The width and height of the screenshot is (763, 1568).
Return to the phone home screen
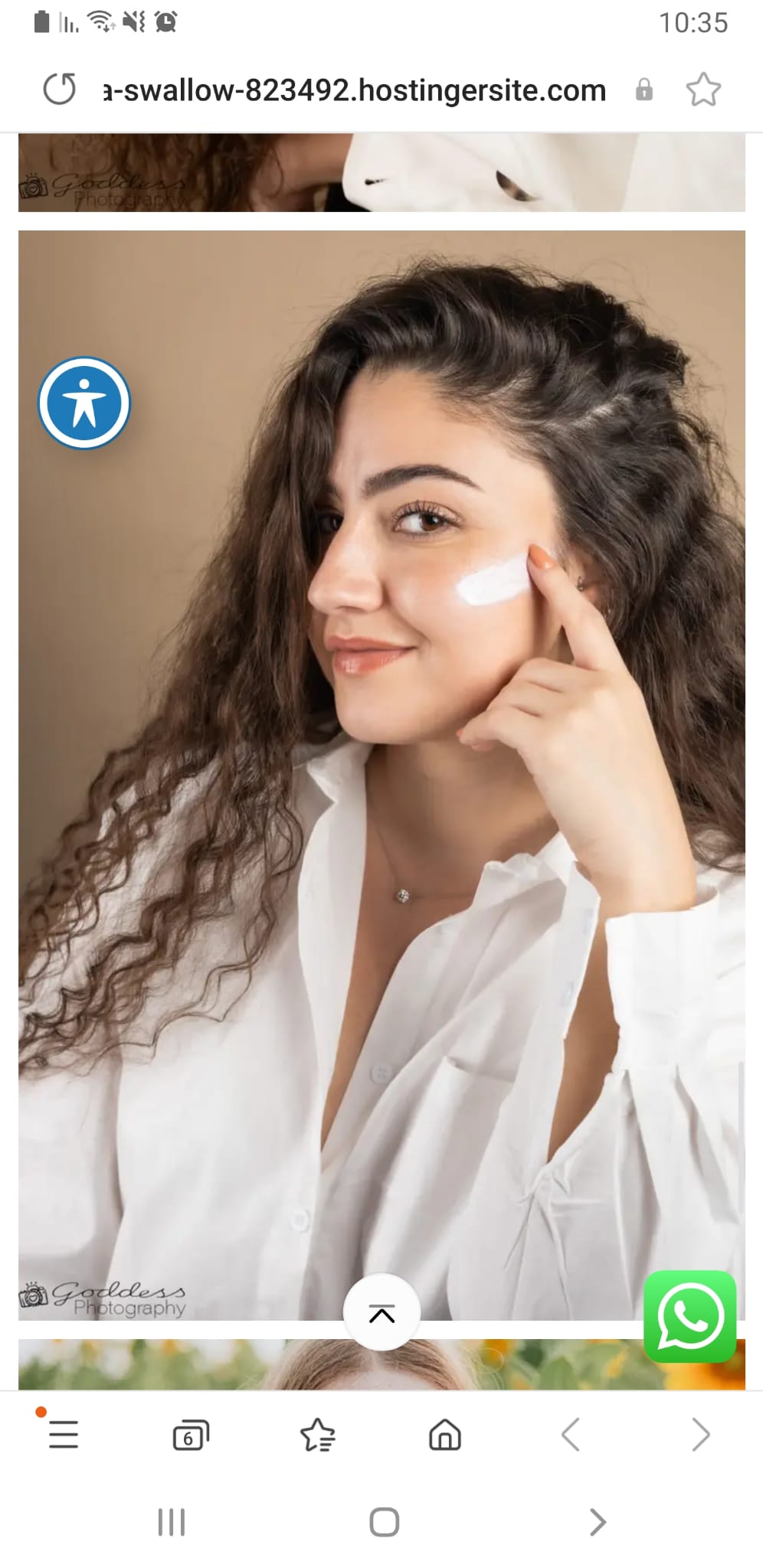click(384, 1522)
